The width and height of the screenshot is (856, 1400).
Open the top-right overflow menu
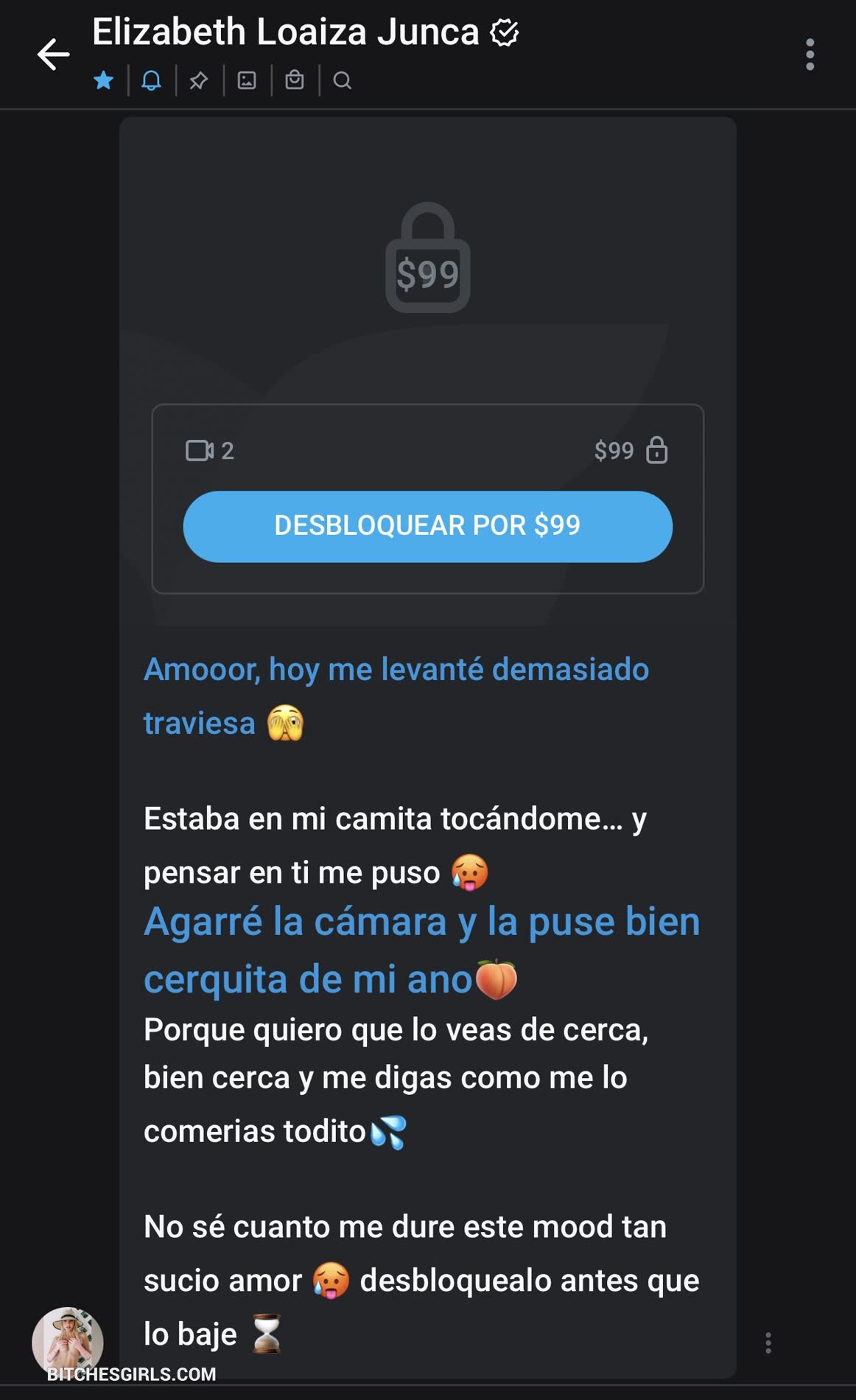coord(810,55)
